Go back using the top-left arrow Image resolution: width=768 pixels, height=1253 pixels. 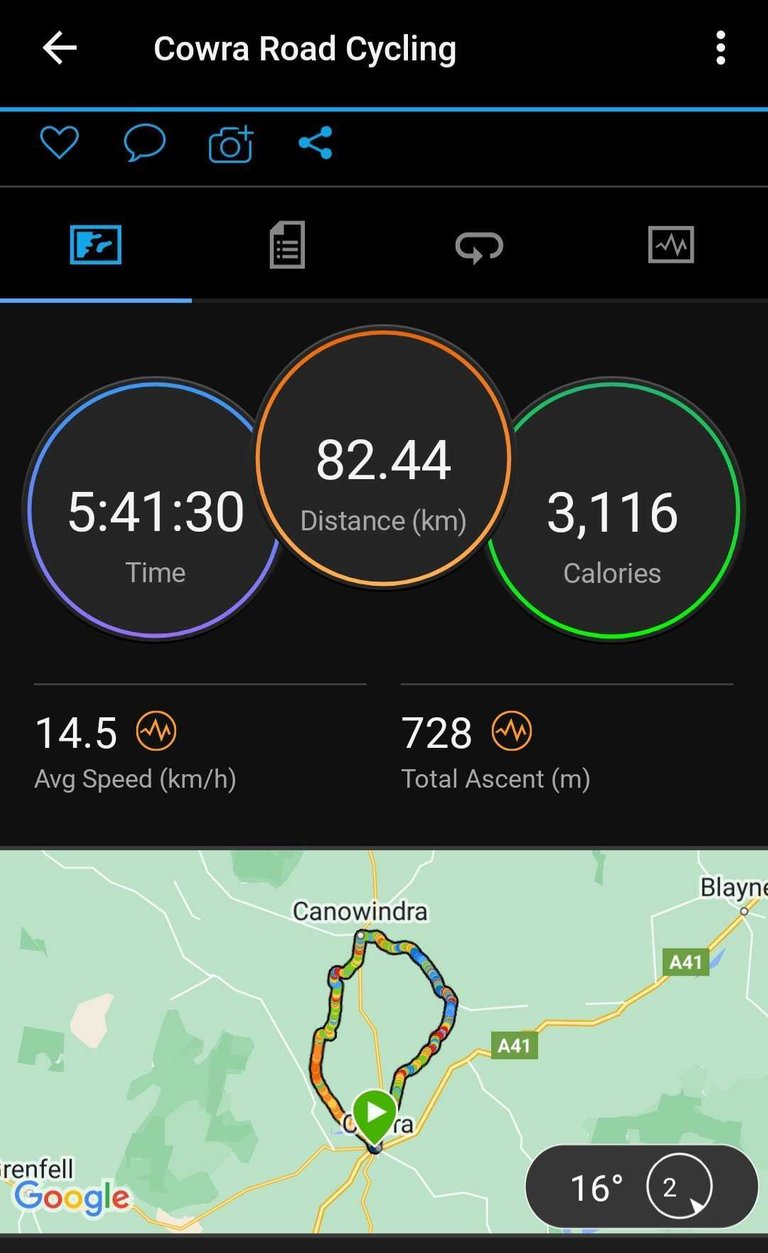tap(59, 48)
